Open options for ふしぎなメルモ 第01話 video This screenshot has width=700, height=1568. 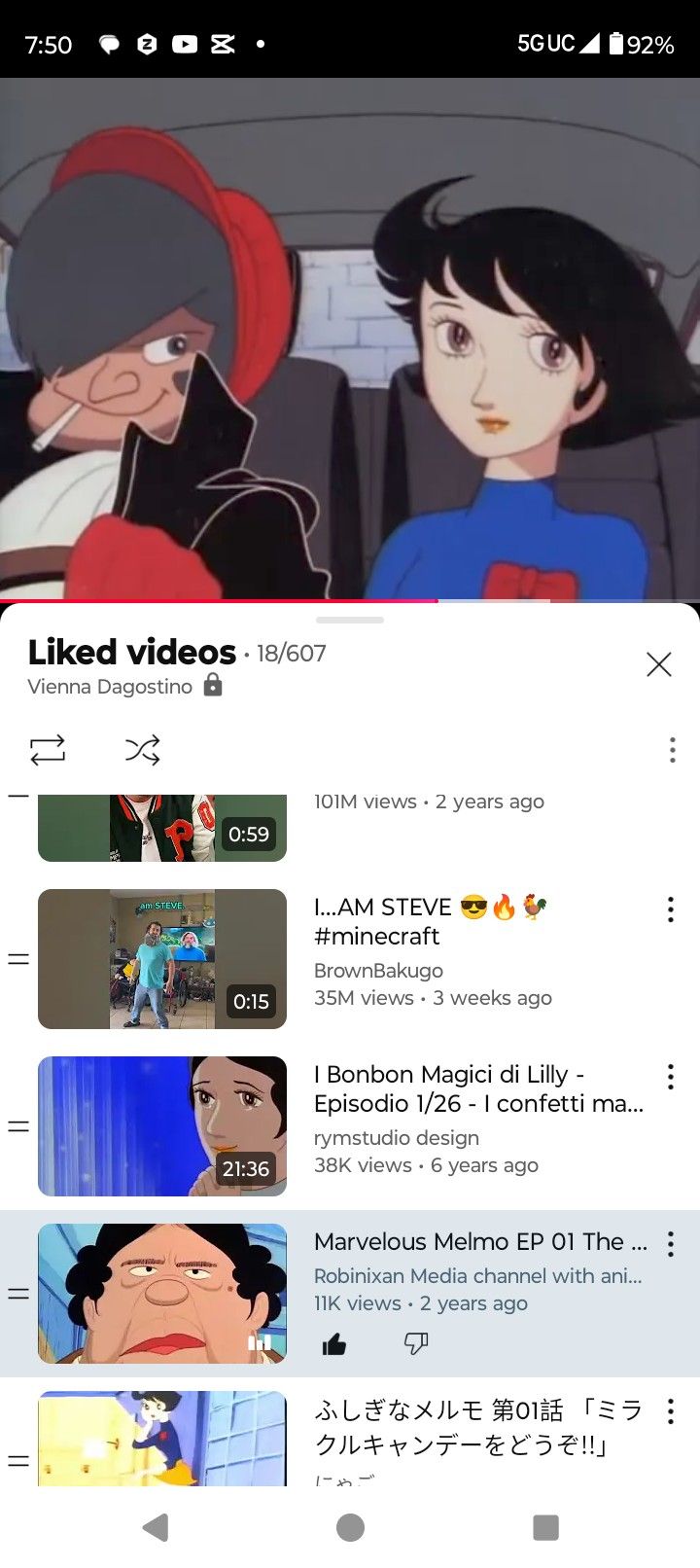coord(670,1411)
